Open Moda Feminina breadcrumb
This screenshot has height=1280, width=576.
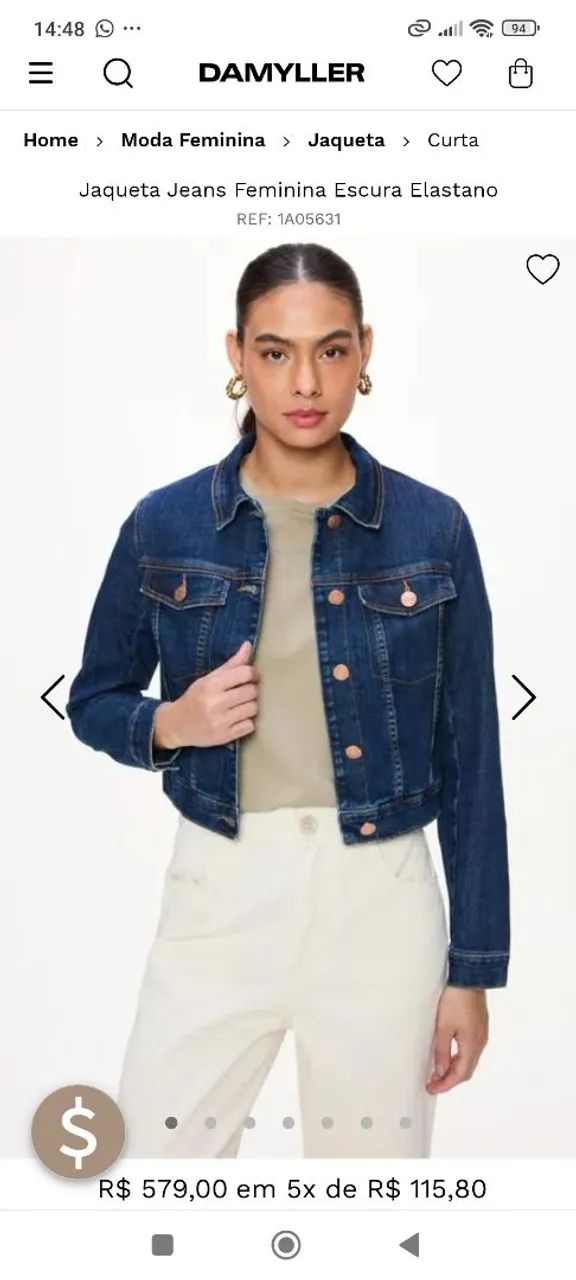pos(193,140)
